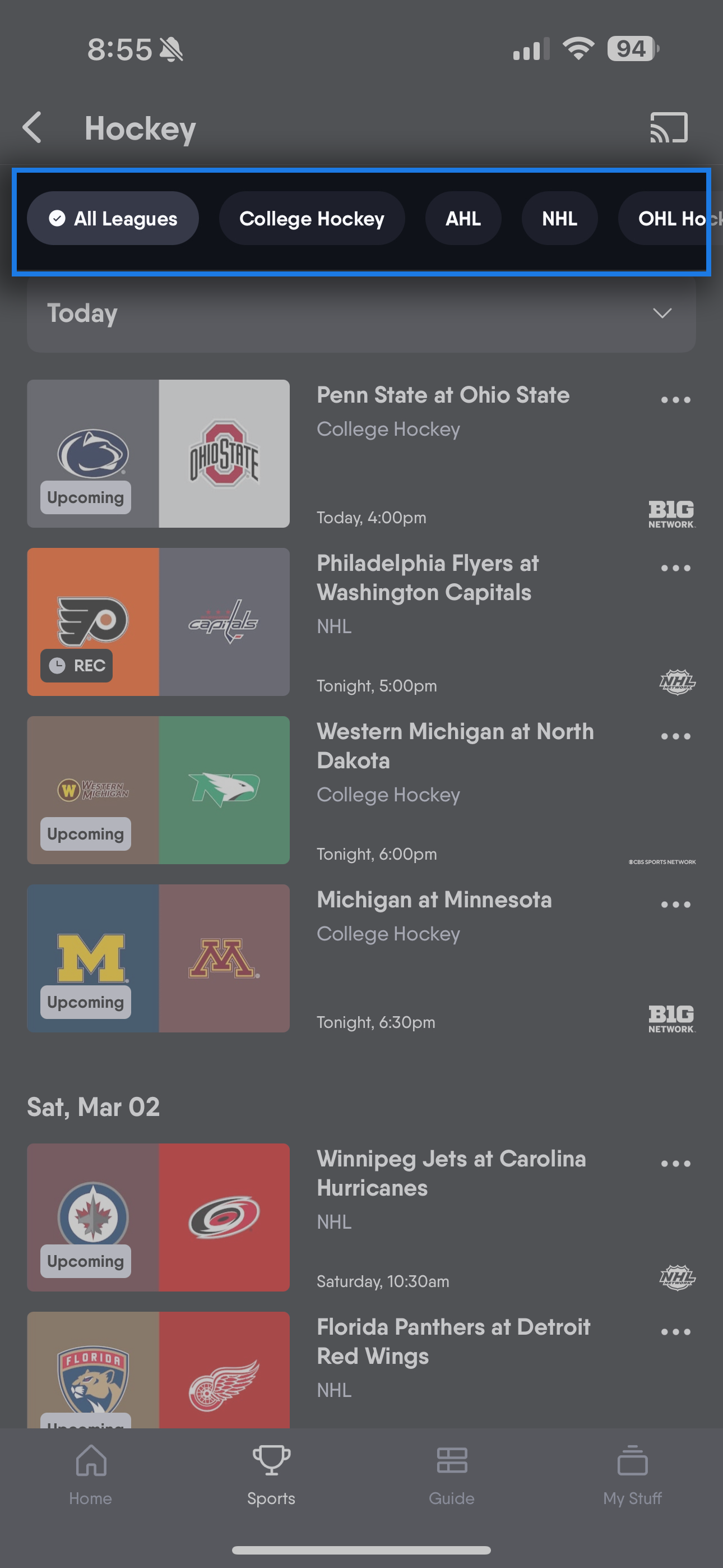Open more options for Penn State game

[675, 400]
